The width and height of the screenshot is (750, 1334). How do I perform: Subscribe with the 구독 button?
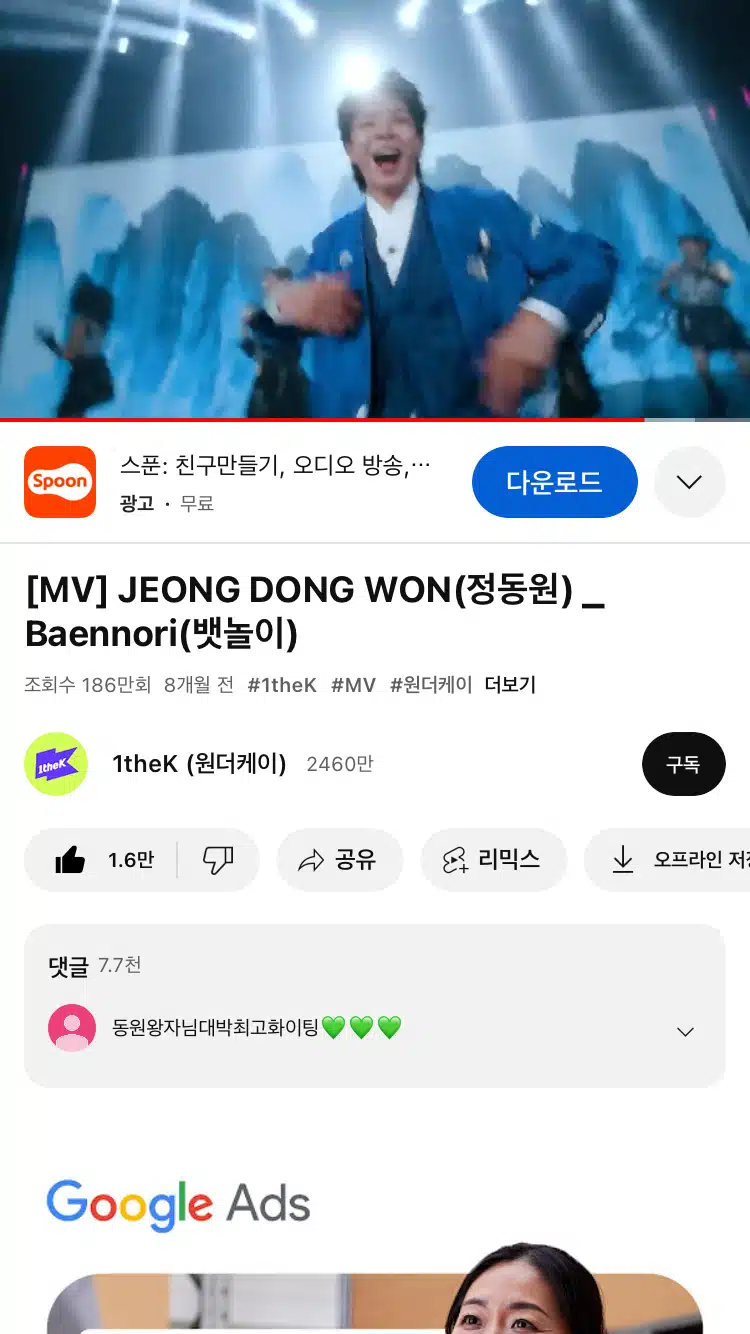683,764
